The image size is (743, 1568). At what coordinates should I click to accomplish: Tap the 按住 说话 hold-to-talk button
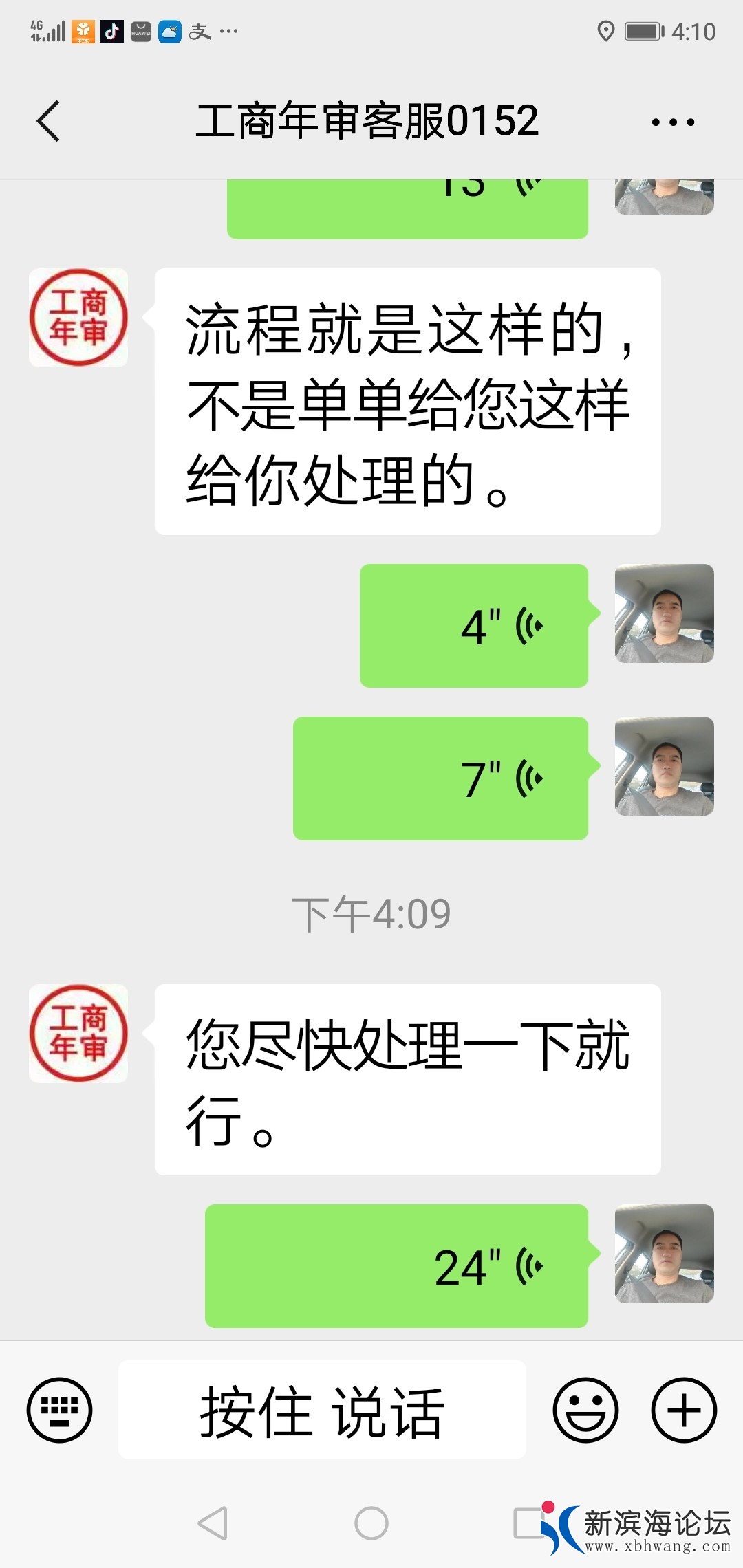point(322,1410)
